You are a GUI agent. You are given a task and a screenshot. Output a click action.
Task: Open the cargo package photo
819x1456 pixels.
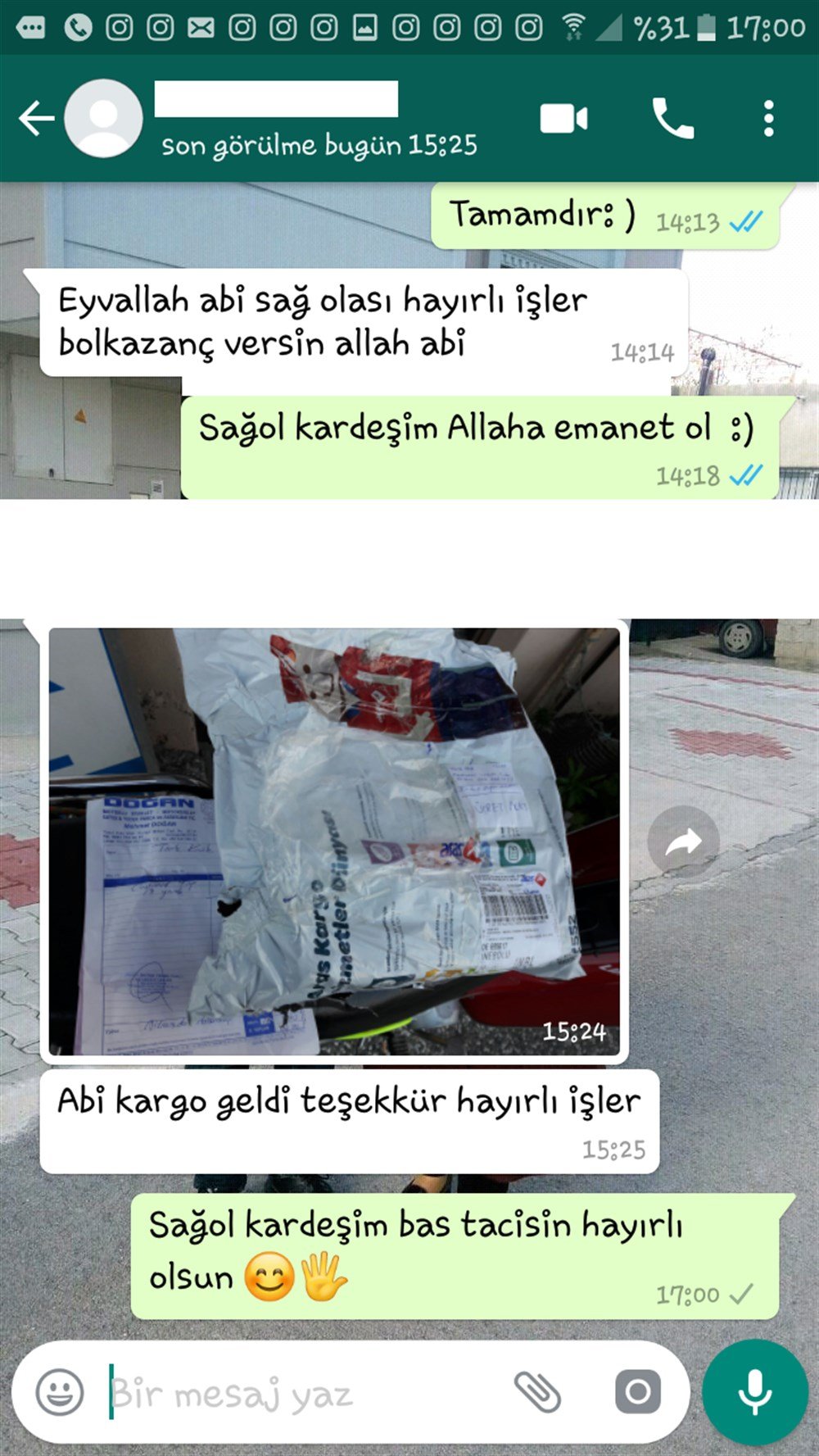click(334, 841)
